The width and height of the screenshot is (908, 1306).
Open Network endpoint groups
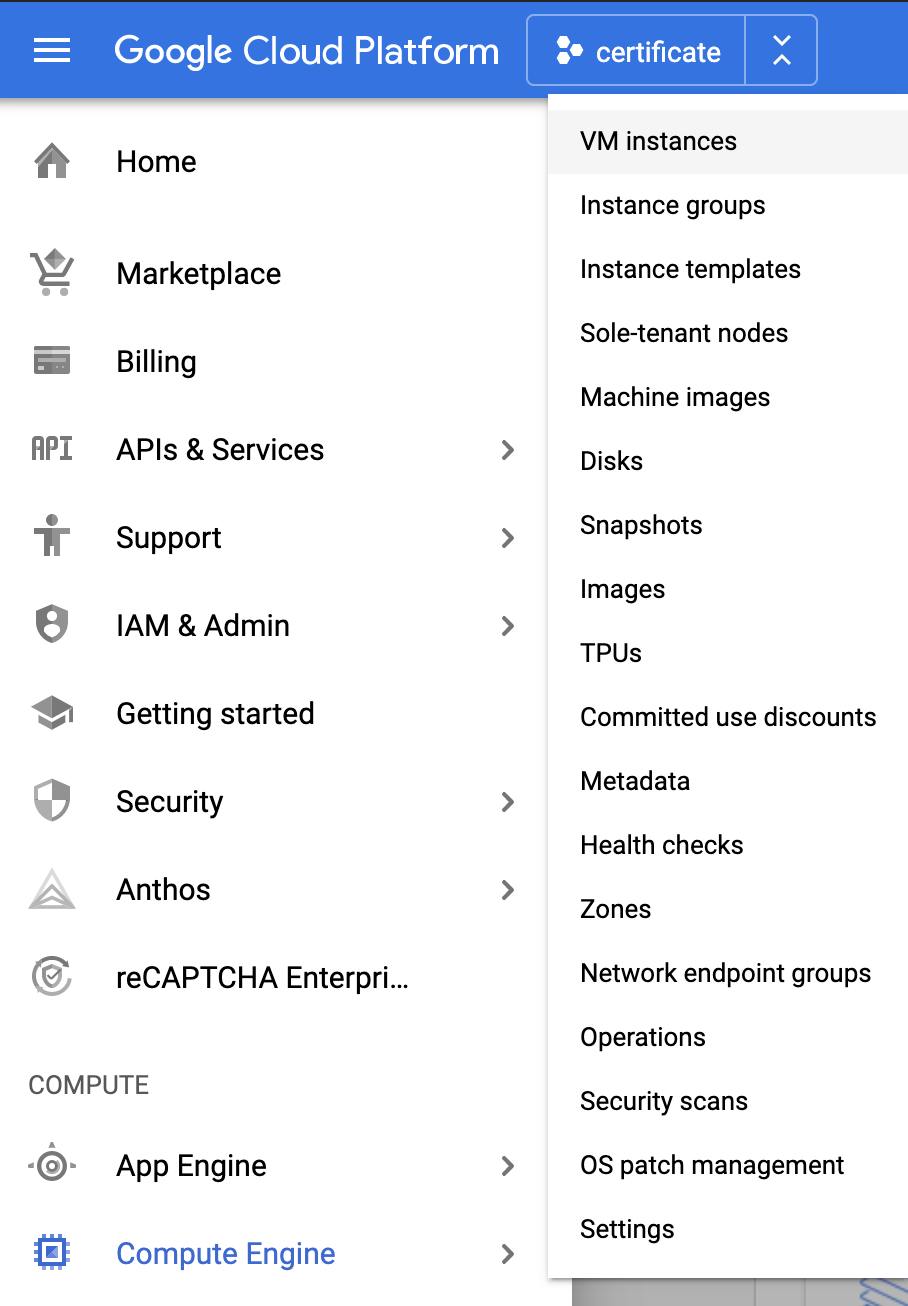pyautogui.click(x=725, y=974)
